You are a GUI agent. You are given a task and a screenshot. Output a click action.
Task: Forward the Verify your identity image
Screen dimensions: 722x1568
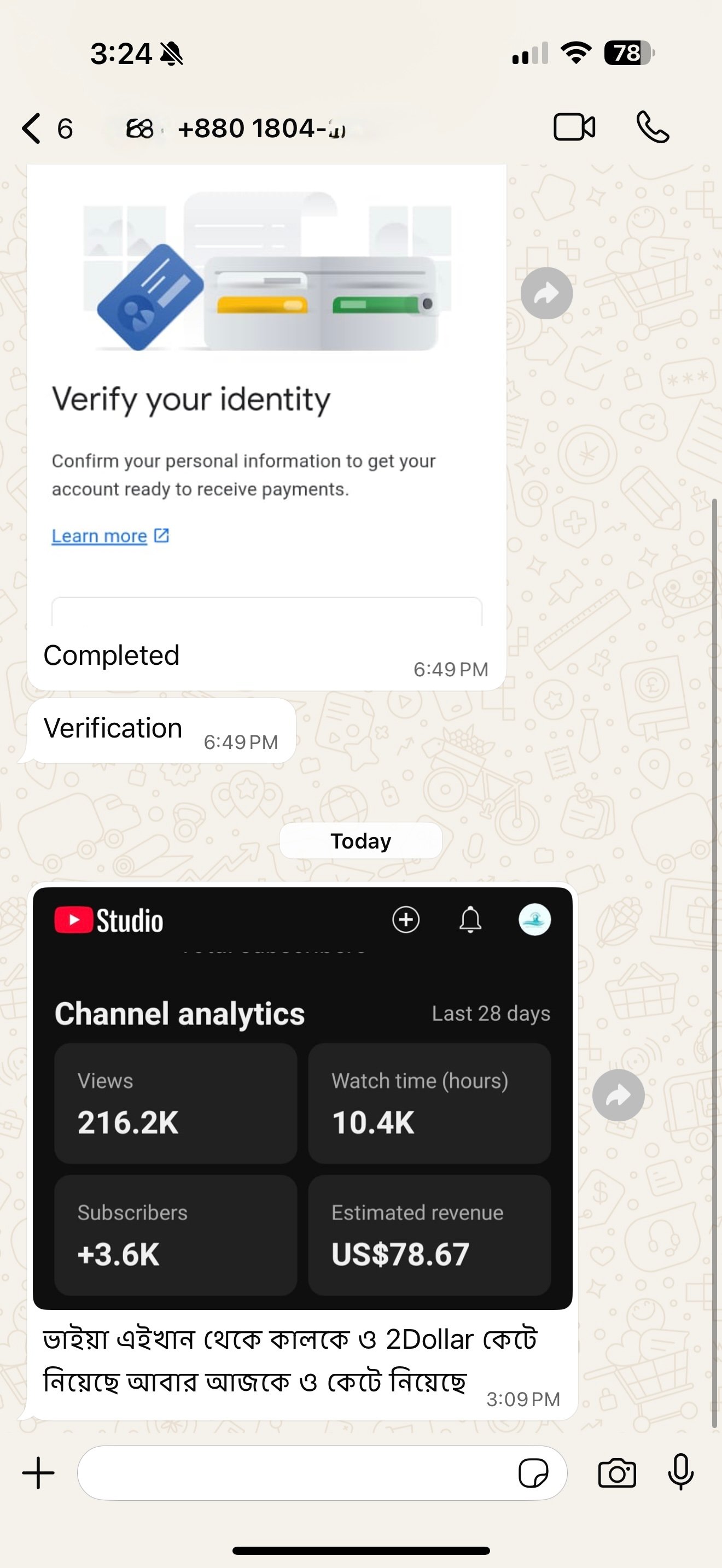(546, 294)
